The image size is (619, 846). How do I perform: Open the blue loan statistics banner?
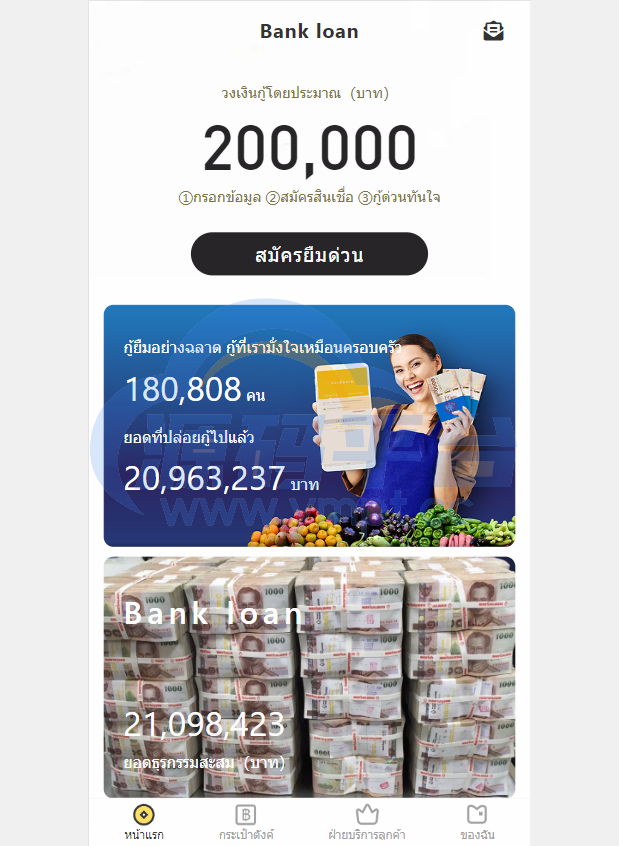(x=309, y=426)
